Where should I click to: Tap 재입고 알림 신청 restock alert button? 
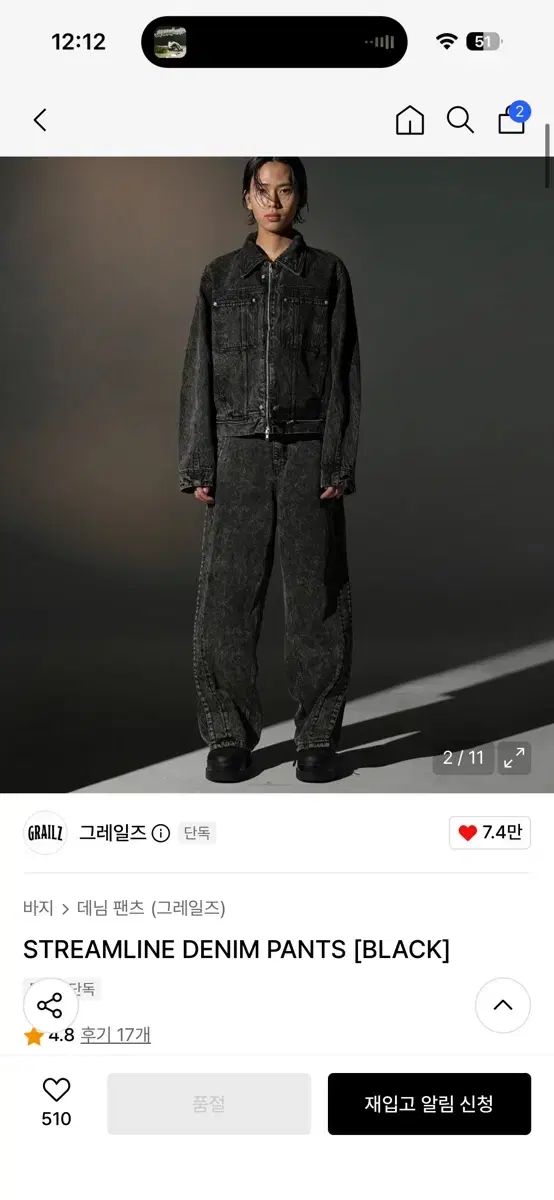pyautogui.click(x=429, y=1104)
